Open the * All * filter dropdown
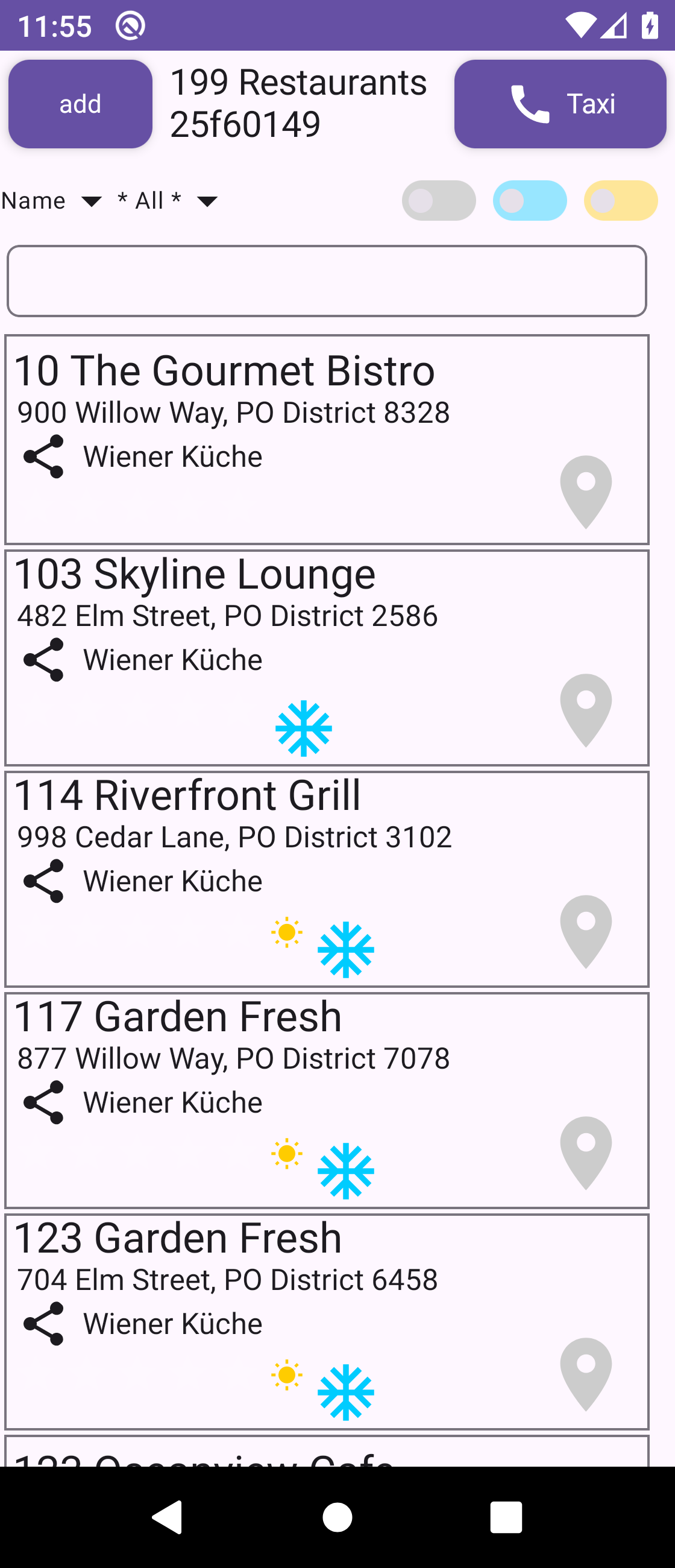Viewport: 675px width, 1568px height. [x=168, y=201]
